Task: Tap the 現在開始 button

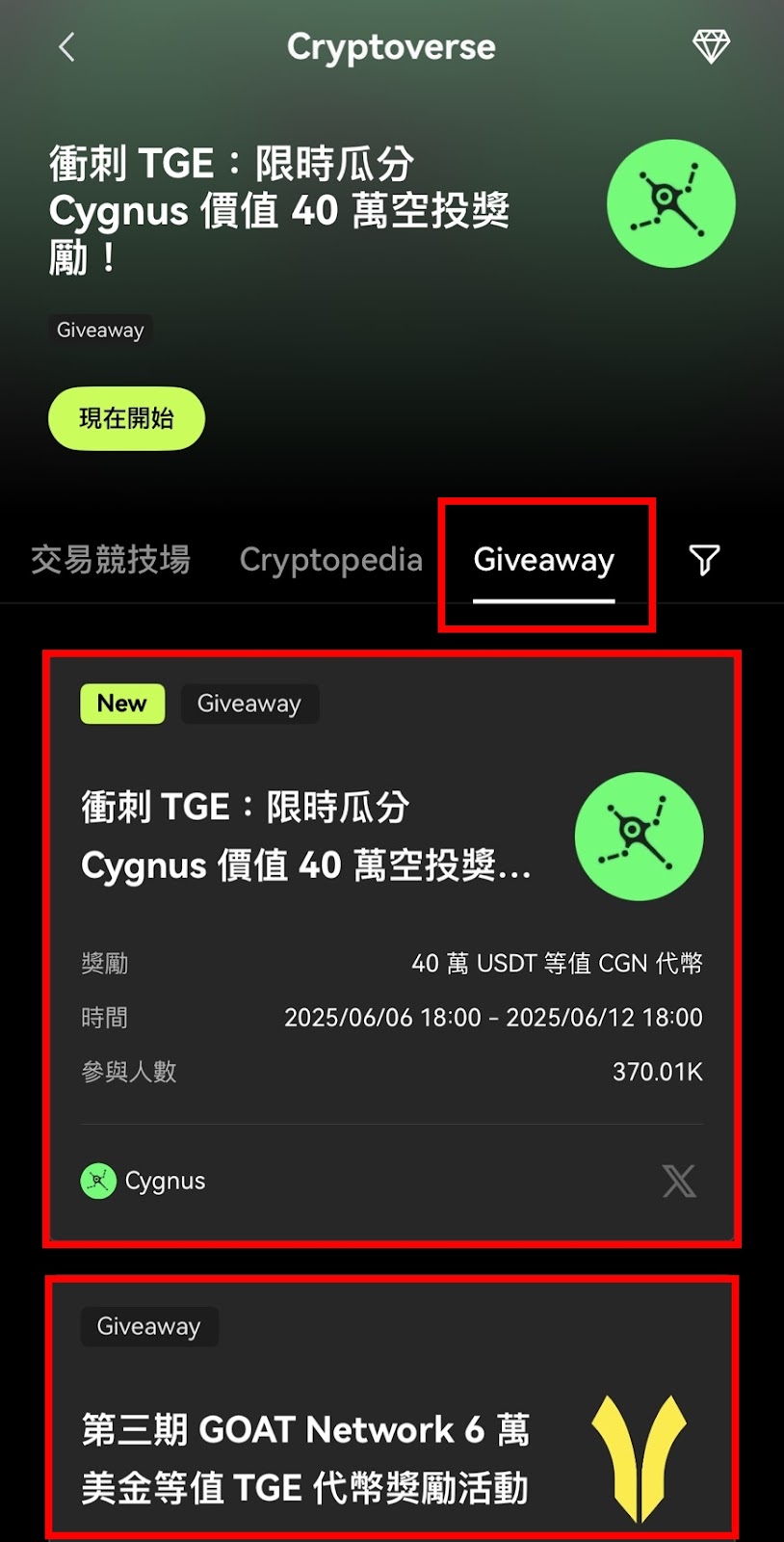Action: [126, 418]
